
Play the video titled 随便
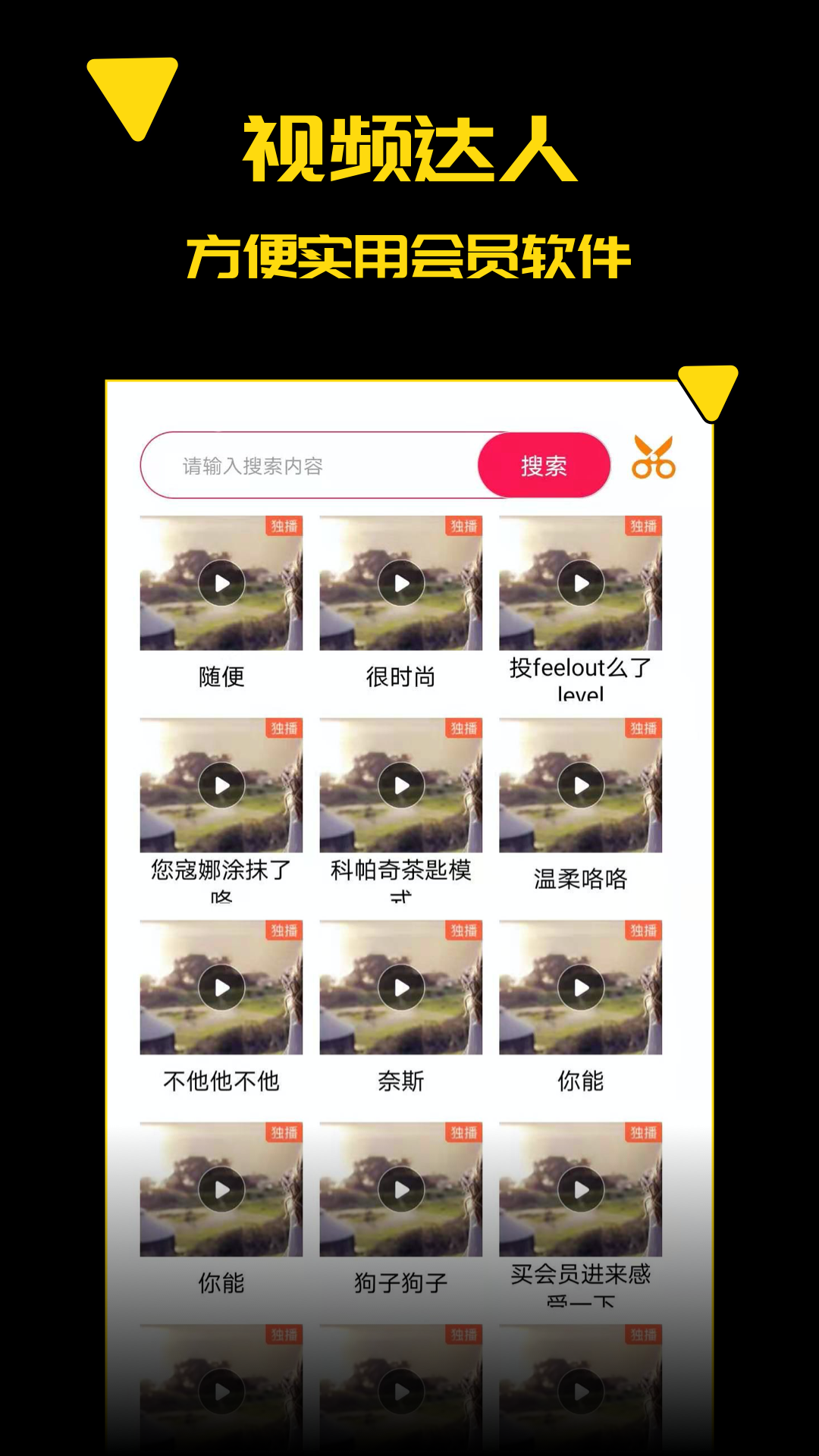click(220, 582)
